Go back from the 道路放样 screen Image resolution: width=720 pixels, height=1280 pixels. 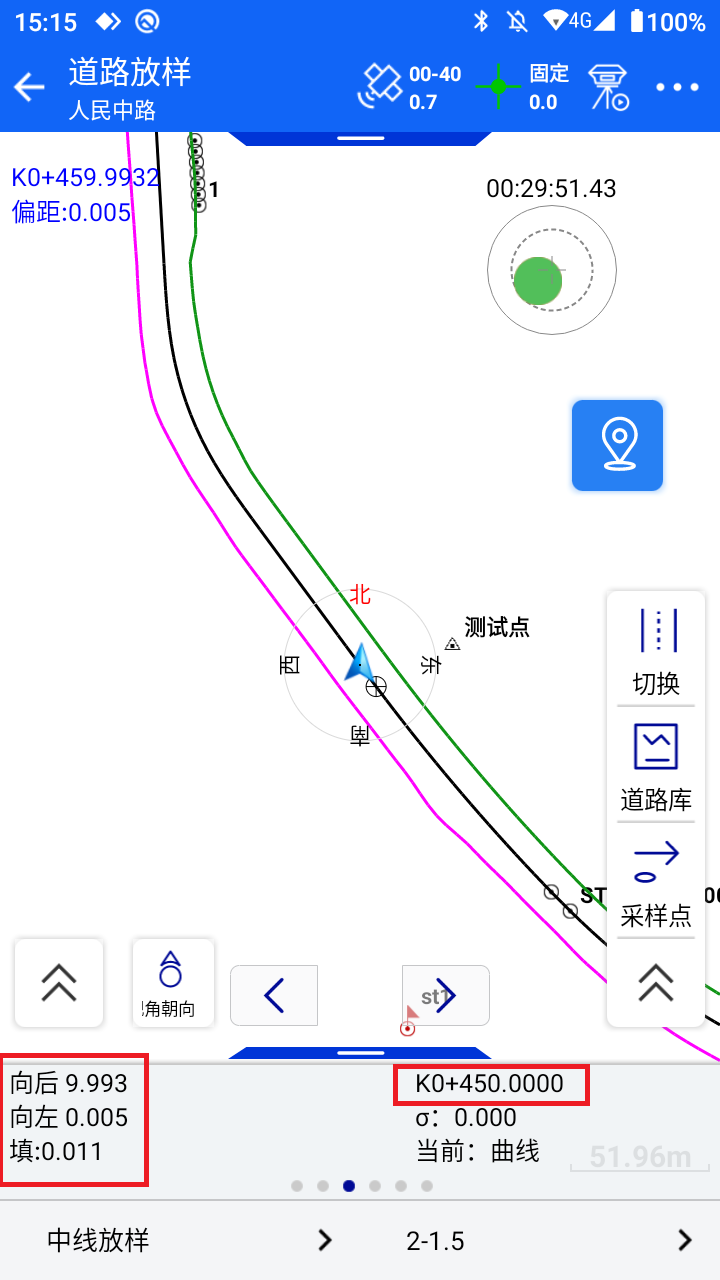click(30, 88)
